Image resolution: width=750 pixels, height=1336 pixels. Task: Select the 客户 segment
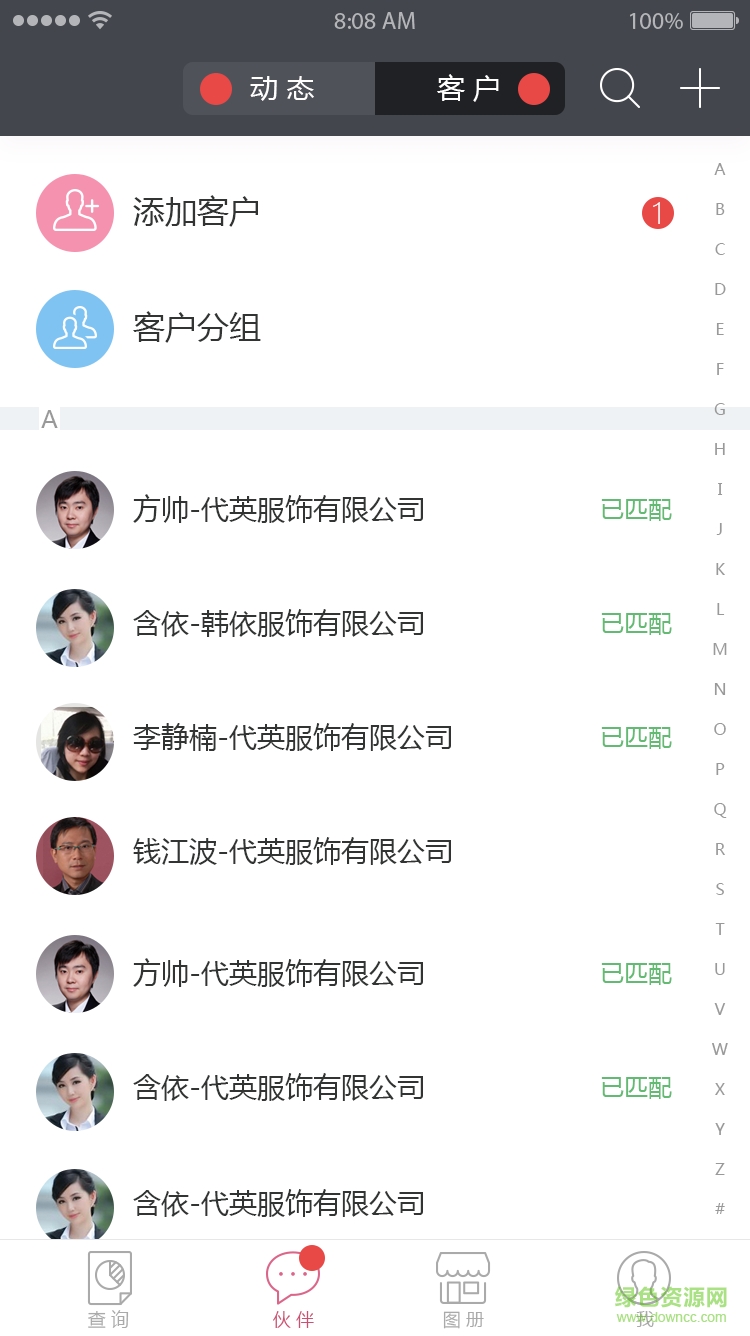coord(470,89)
